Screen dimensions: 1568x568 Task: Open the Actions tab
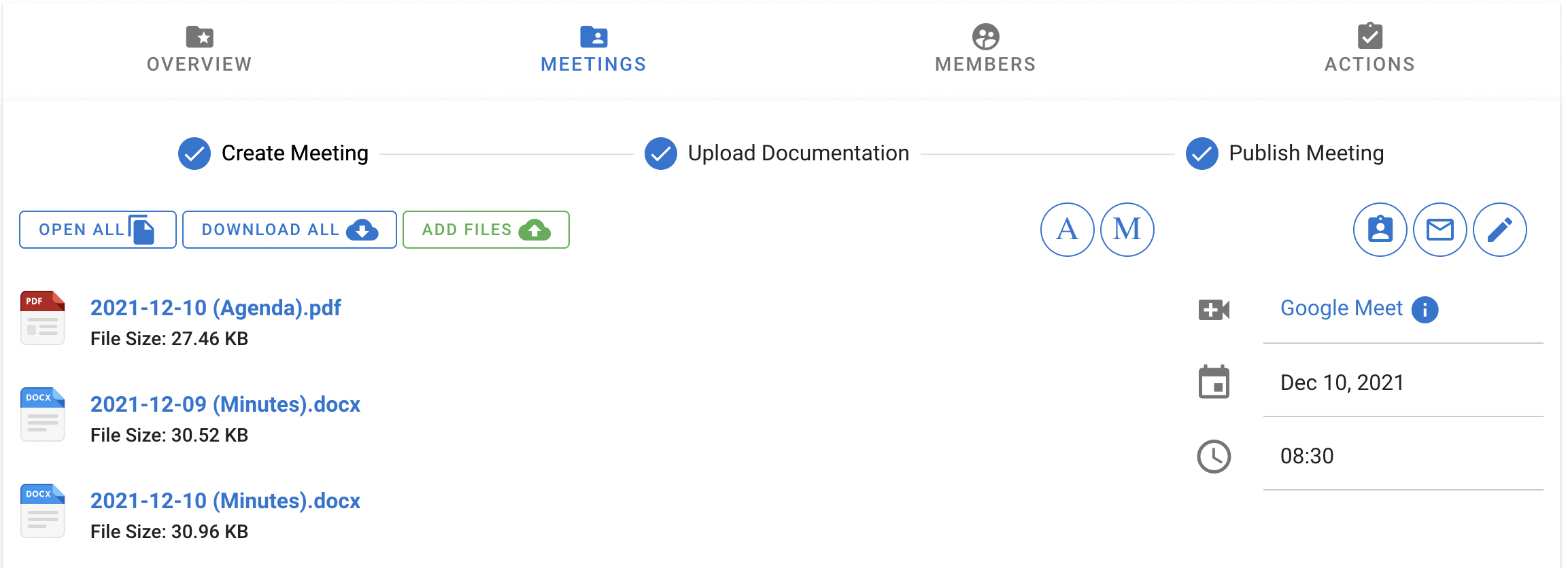click(x=1369, y=49)
